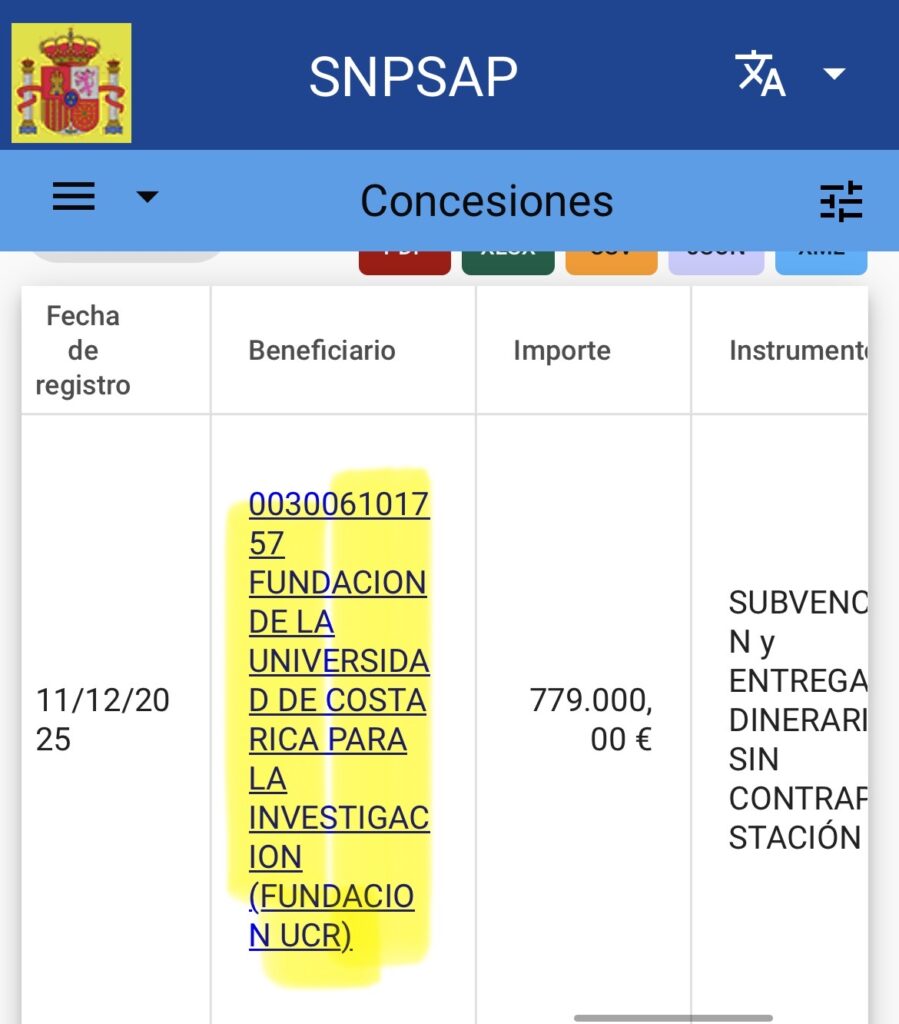
Task: Open the Fundacion UCR beneficiary link
Action: click(x=338, y=720)
